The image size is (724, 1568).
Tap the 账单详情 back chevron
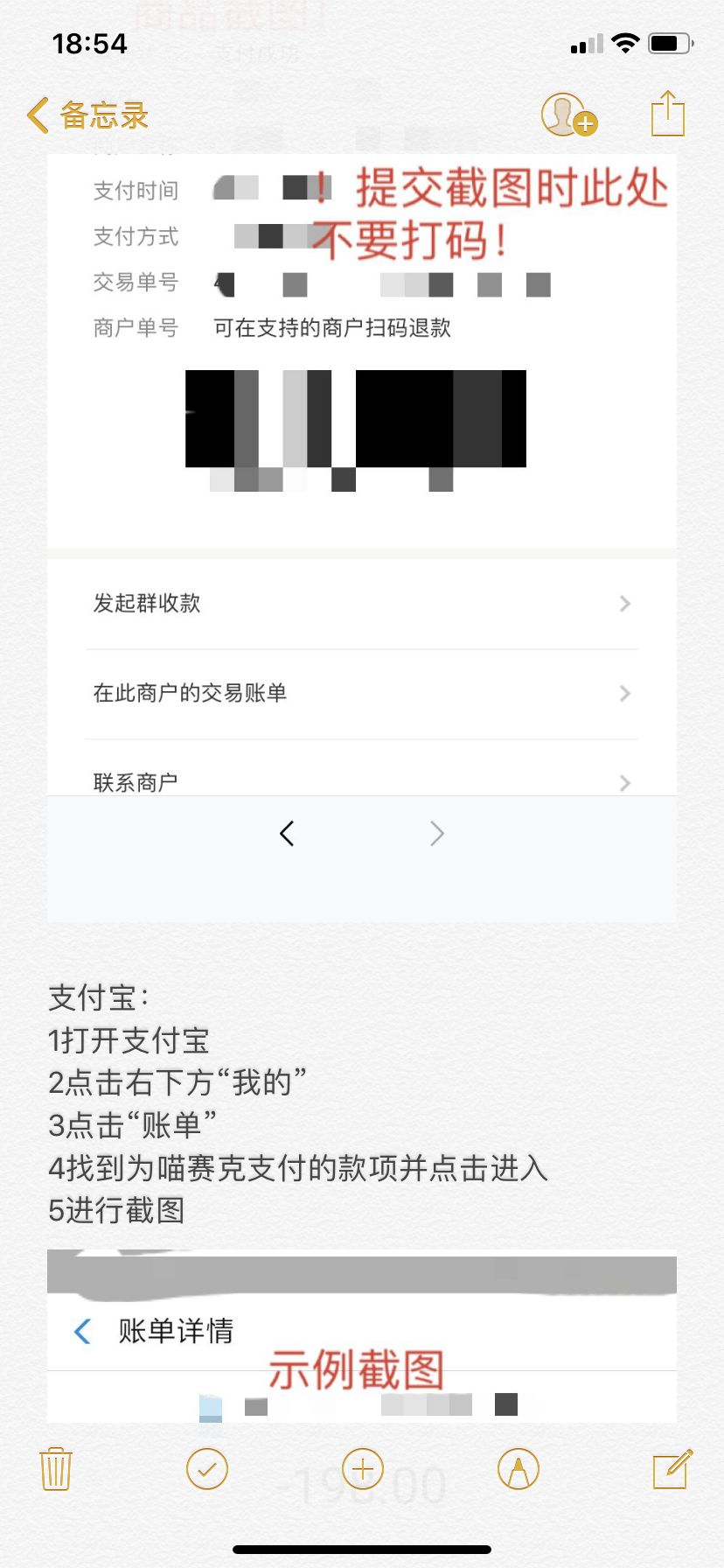(81, 1331)
